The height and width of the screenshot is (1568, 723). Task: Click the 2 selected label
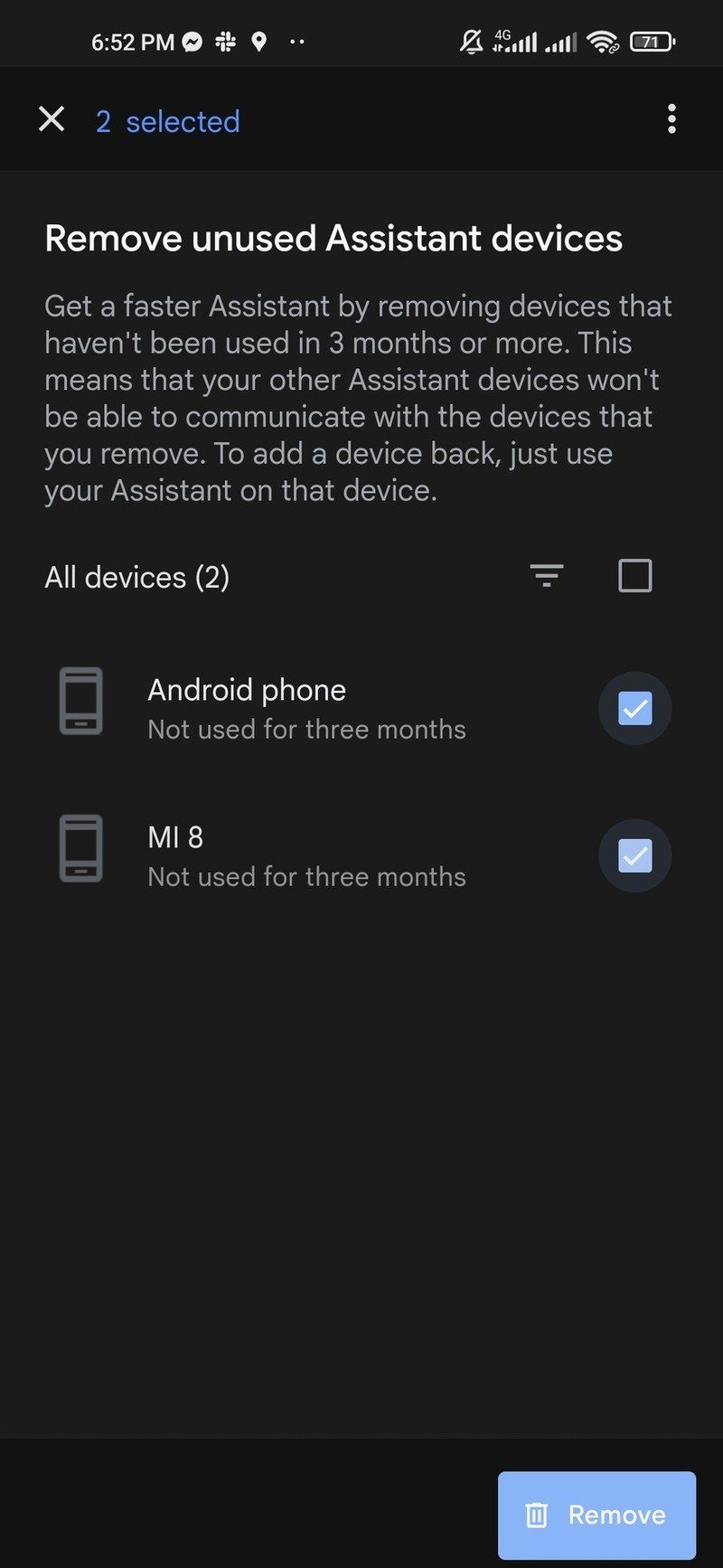[x=167, y=120]
